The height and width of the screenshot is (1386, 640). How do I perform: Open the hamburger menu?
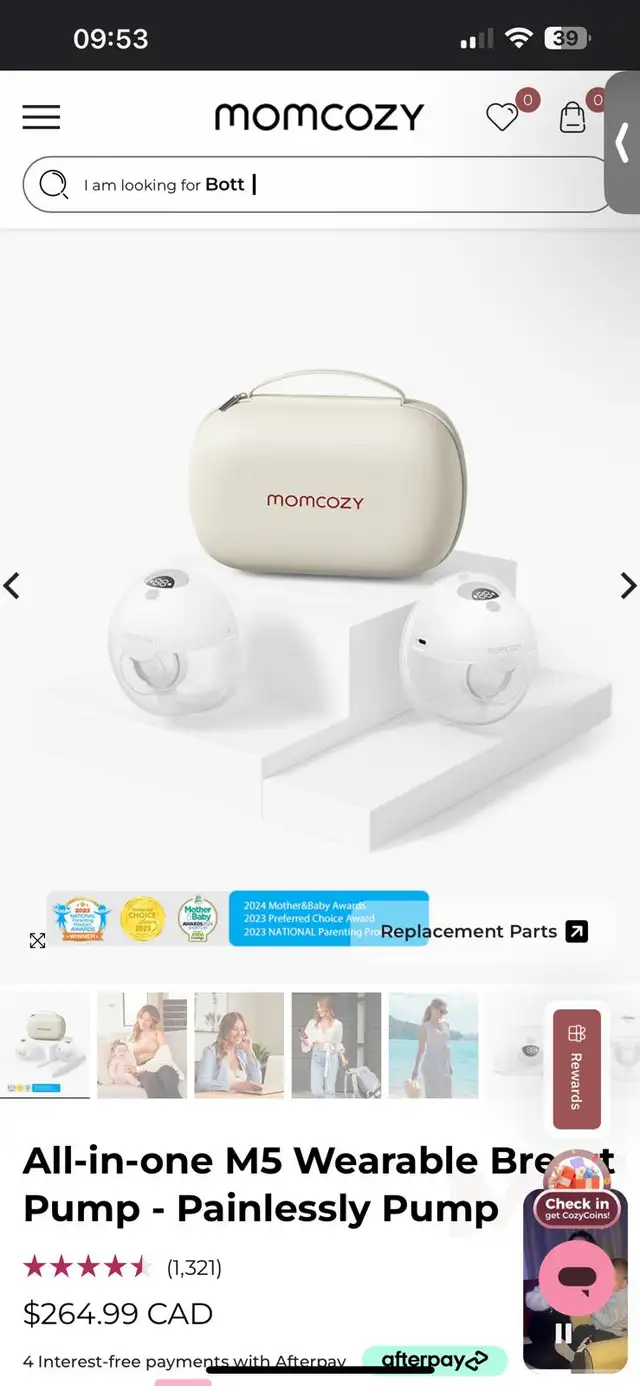pos(41,117)
